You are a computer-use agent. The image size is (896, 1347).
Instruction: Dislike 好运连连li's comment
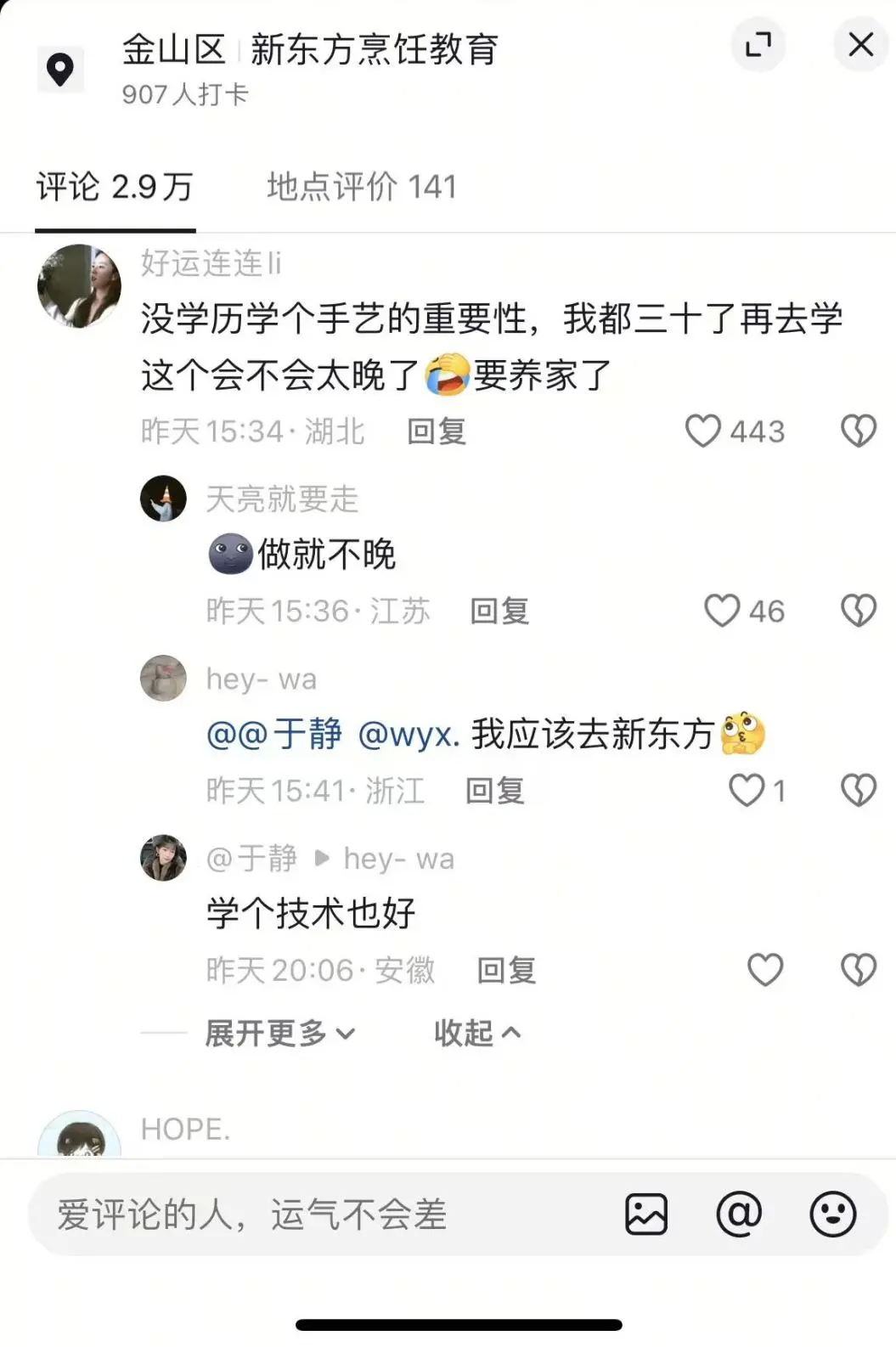858,431
